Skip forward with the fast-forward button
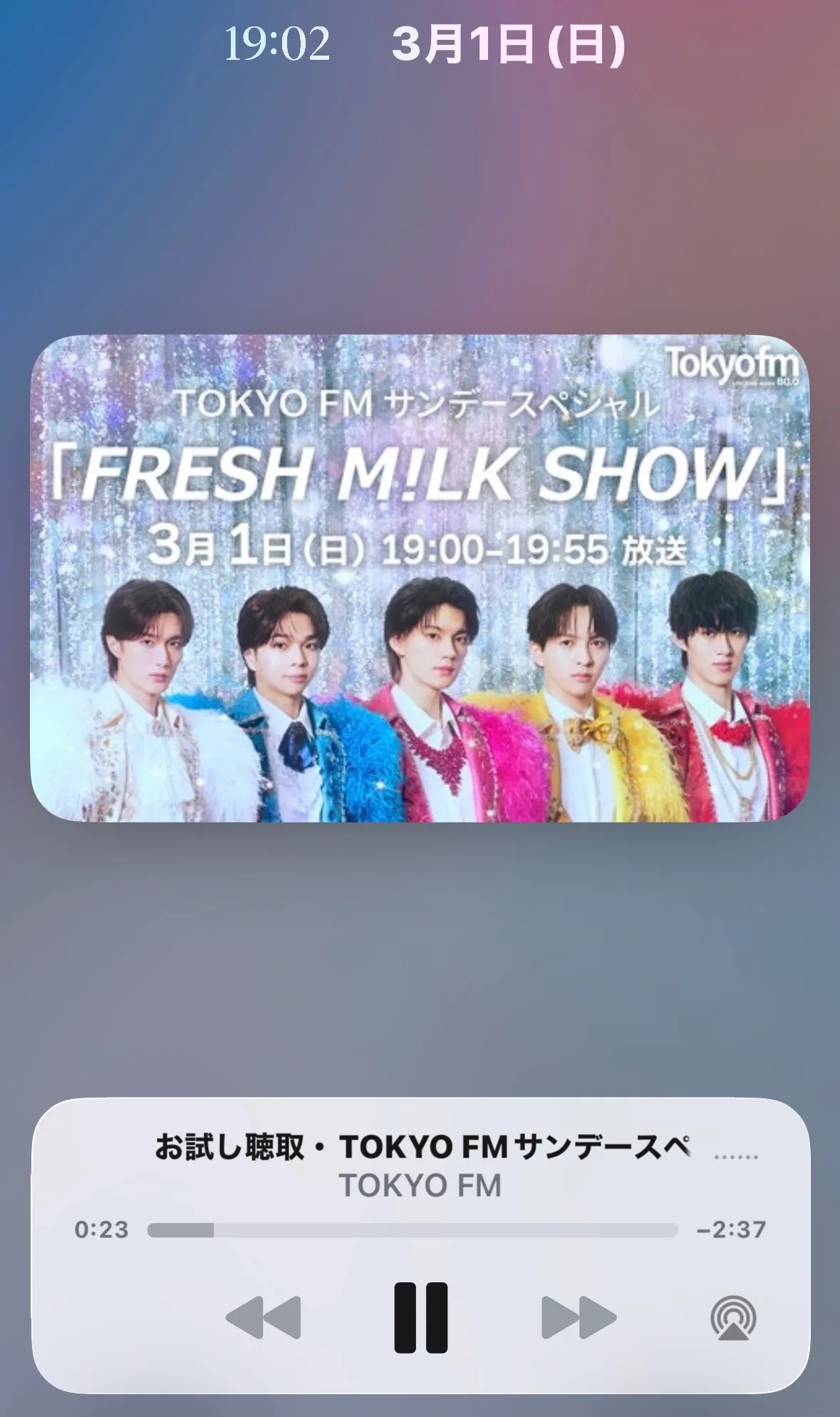840x1417 pixels. (x=579, y=1317)
